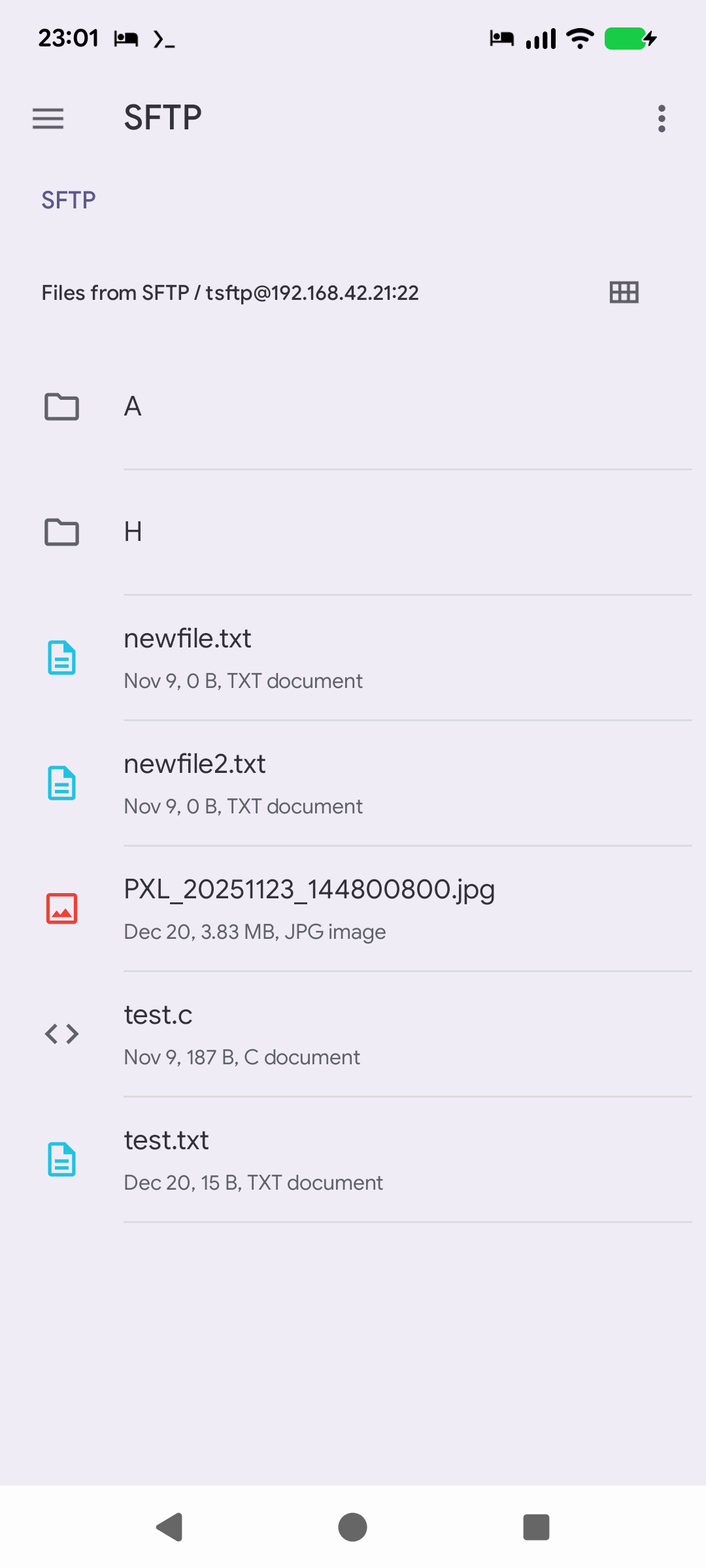Go to the home screen

(x=353, y=1527)
